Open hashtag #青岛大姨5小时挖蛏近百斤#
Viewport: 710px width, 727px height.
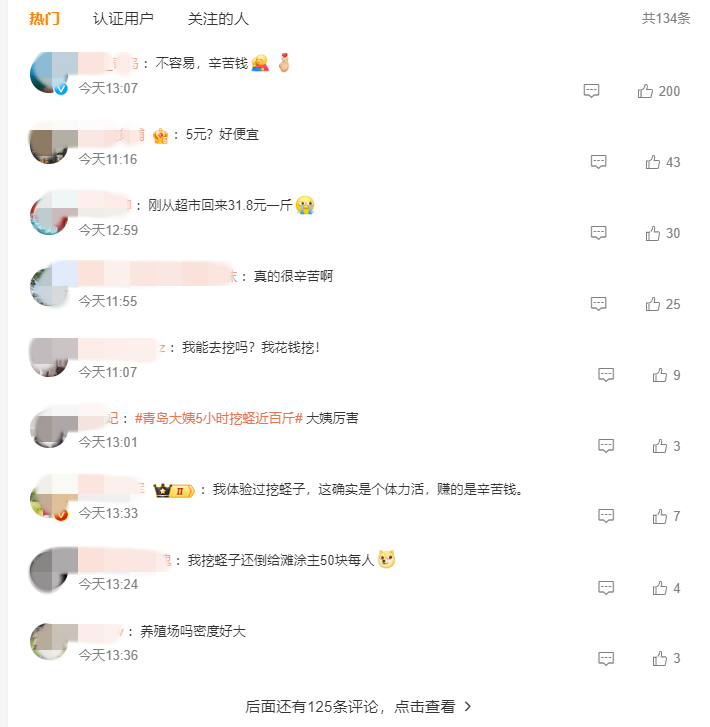[x=218, y=418]
